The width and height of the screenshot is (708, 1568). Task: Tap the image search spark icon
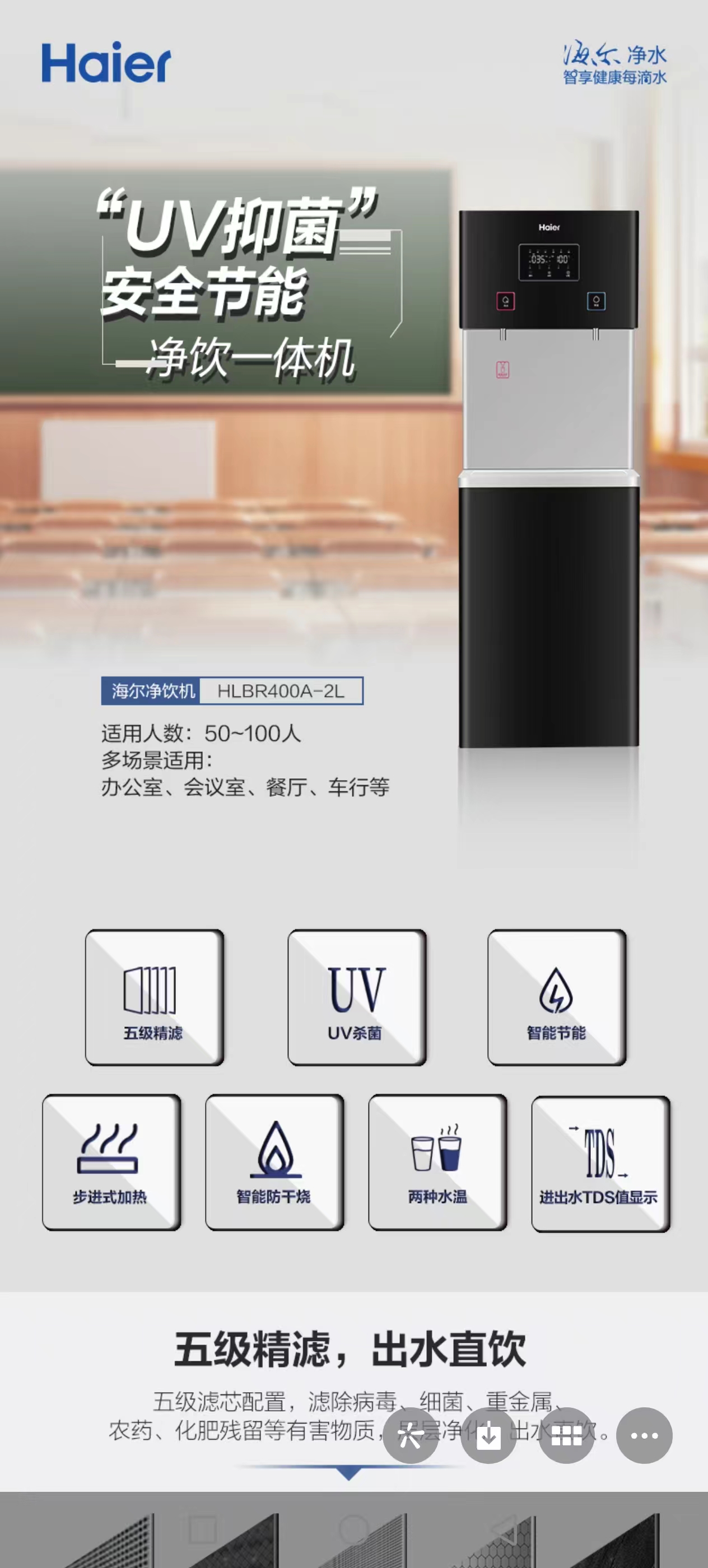pos(411,1436)
